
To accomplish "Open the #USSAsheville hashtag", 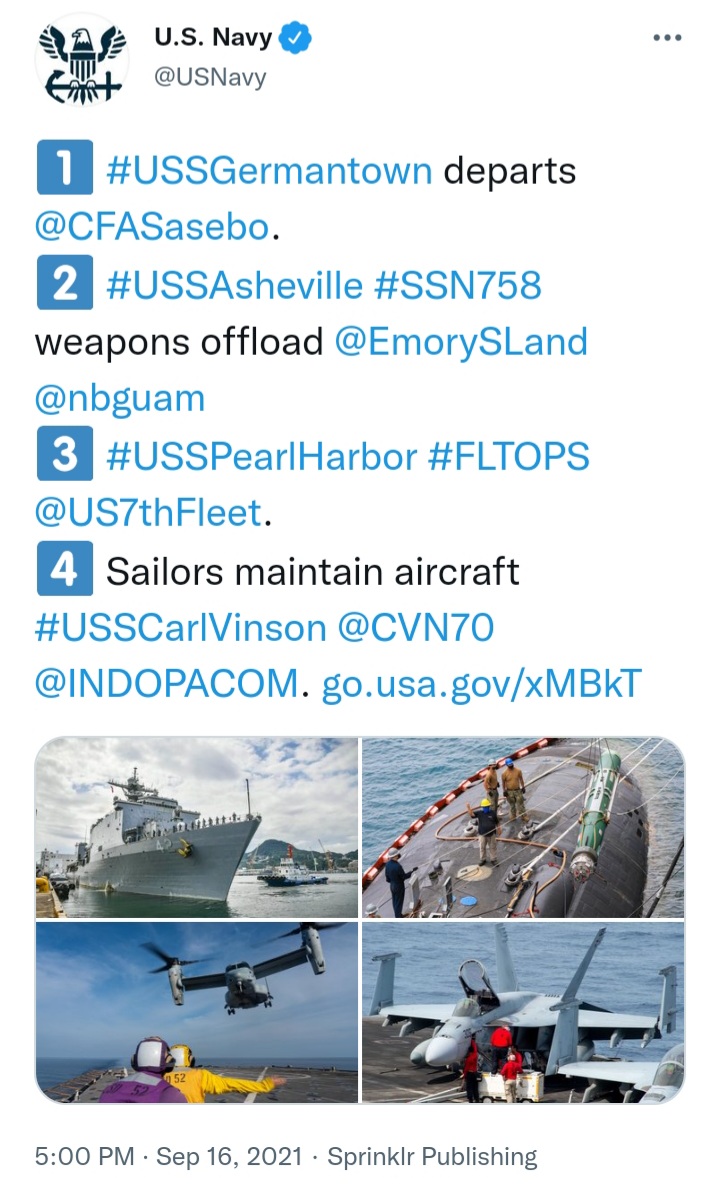I will click(x=235, y=285).
